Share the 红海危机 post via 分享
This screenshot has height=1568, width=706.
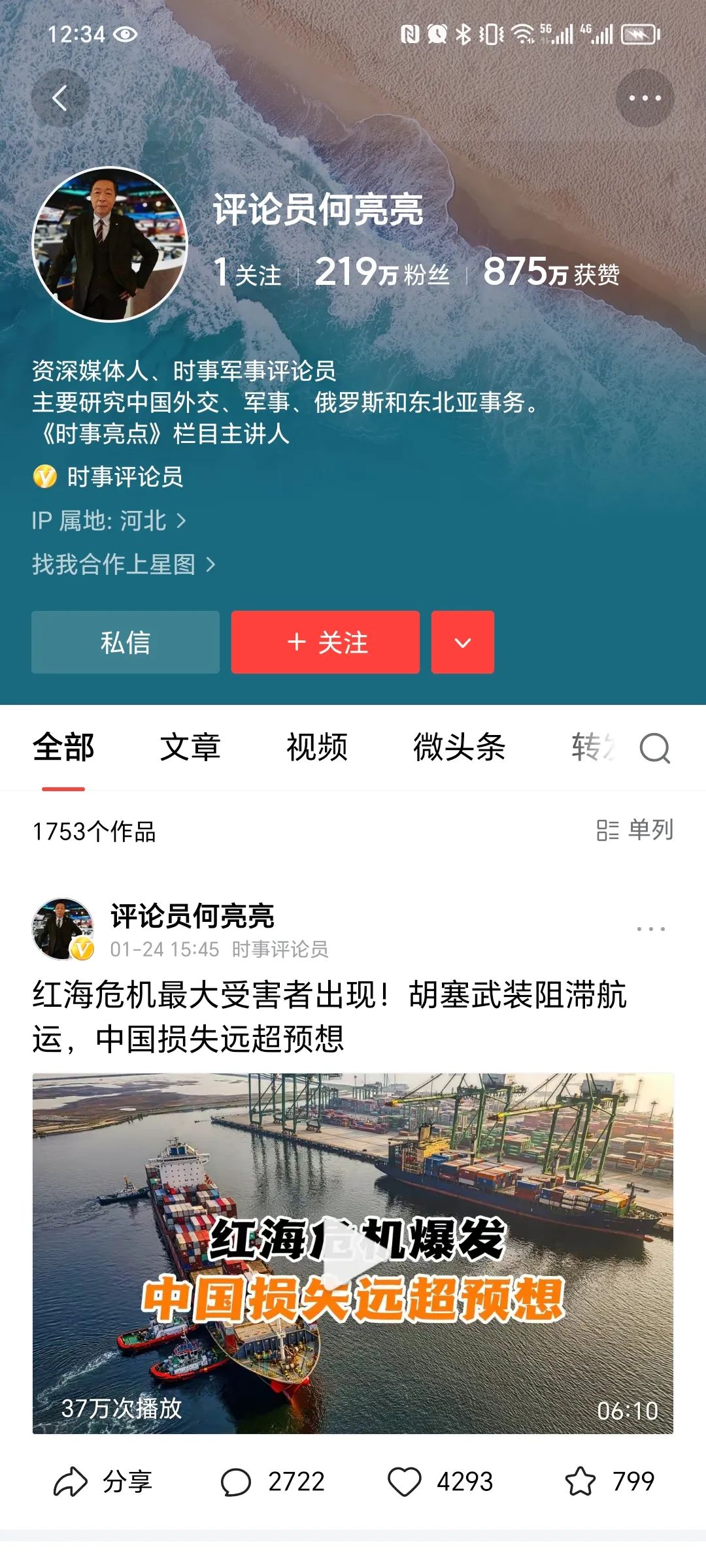tap(103, 1481)
